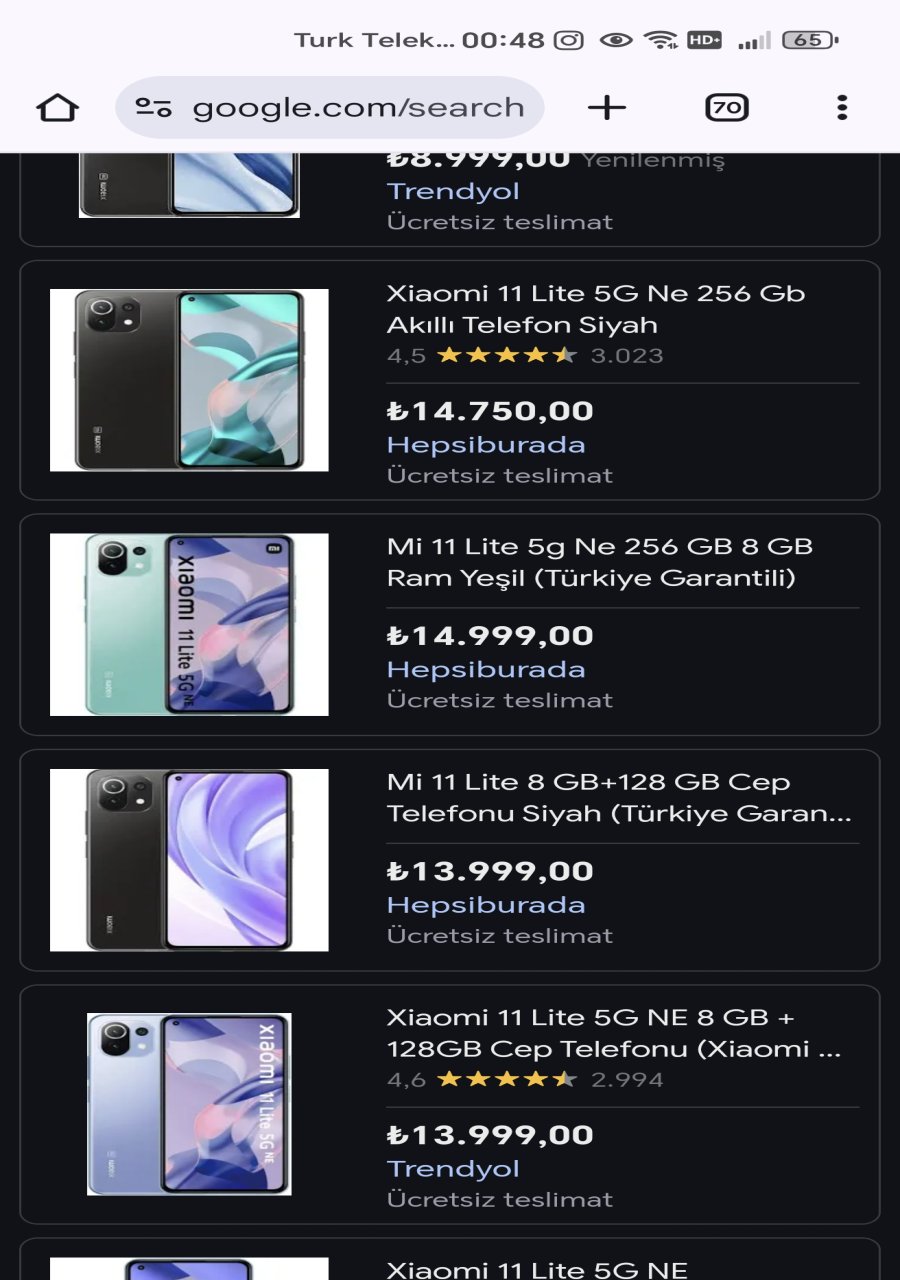
Task: Open the Xiaomi 11 Lite 5G Ne 256 Gb Siyah listing
Action: [595, 309]
